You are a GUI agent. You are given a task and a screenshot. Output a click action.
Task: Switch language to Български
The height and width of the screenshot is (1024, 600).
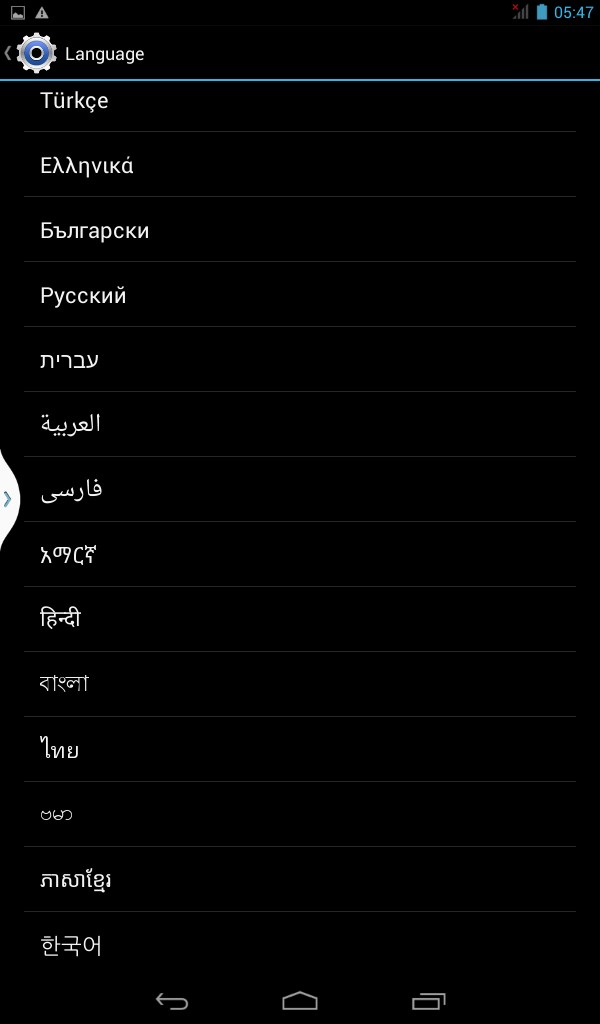pos(300,230)
